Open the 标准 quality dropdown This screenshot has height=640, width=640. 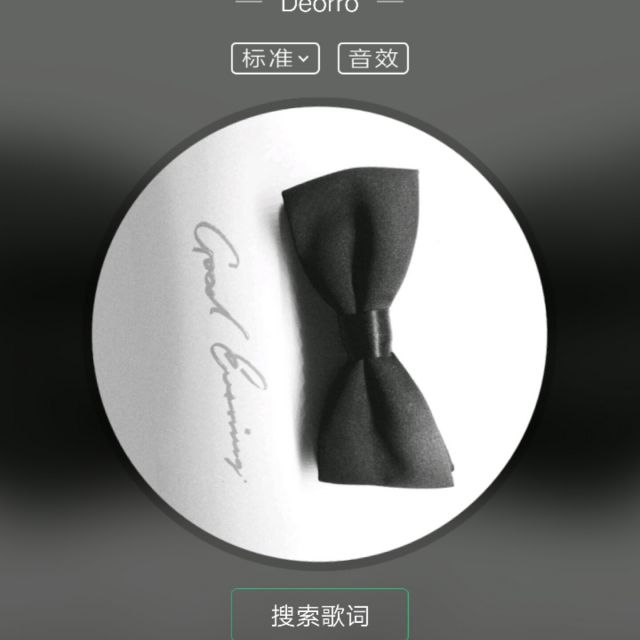pos(275,58)
